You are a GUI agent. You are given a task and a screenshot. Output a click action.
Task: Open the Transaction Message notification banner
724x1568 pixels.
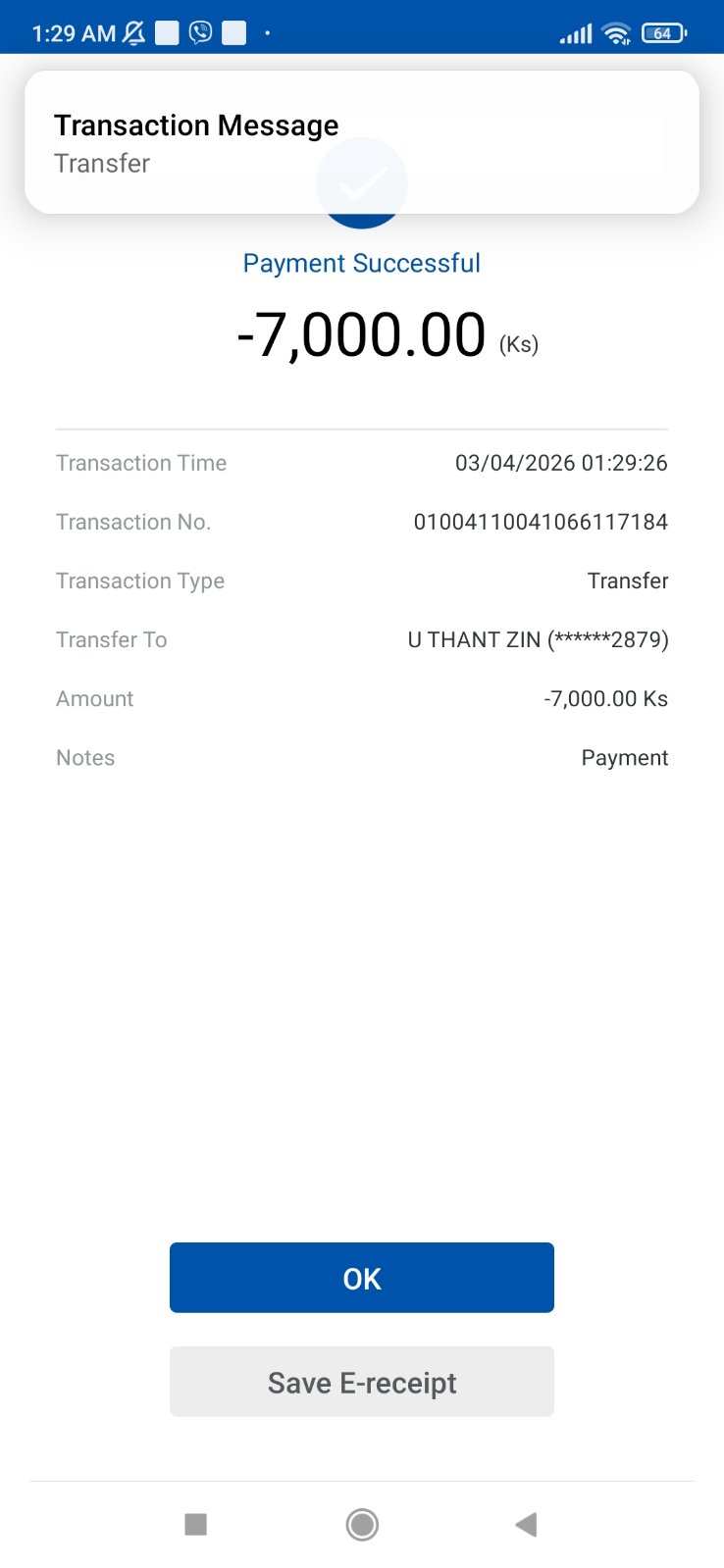pyautogui.click(x=361, y=142)
